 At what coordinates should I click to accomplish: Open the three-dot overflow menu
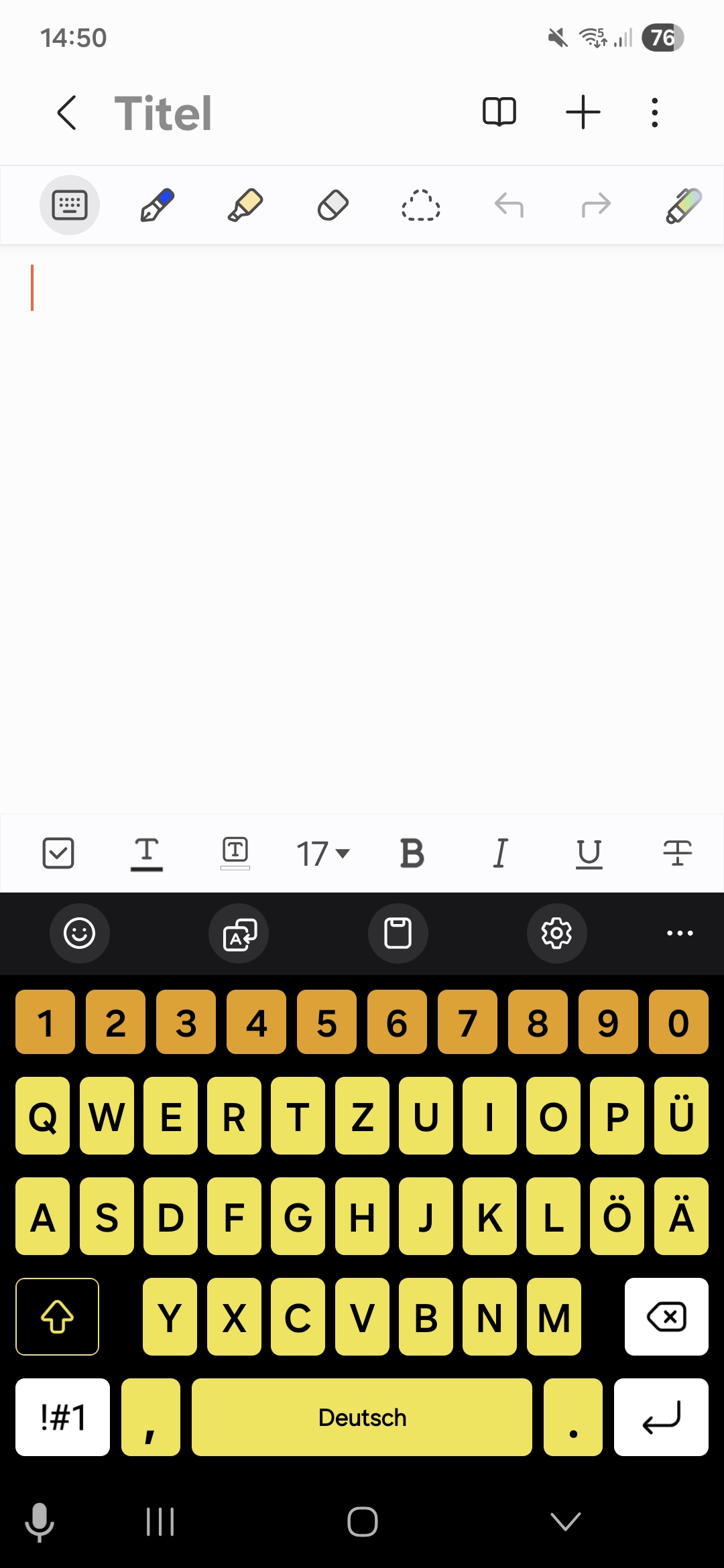(x=655, y=113)
